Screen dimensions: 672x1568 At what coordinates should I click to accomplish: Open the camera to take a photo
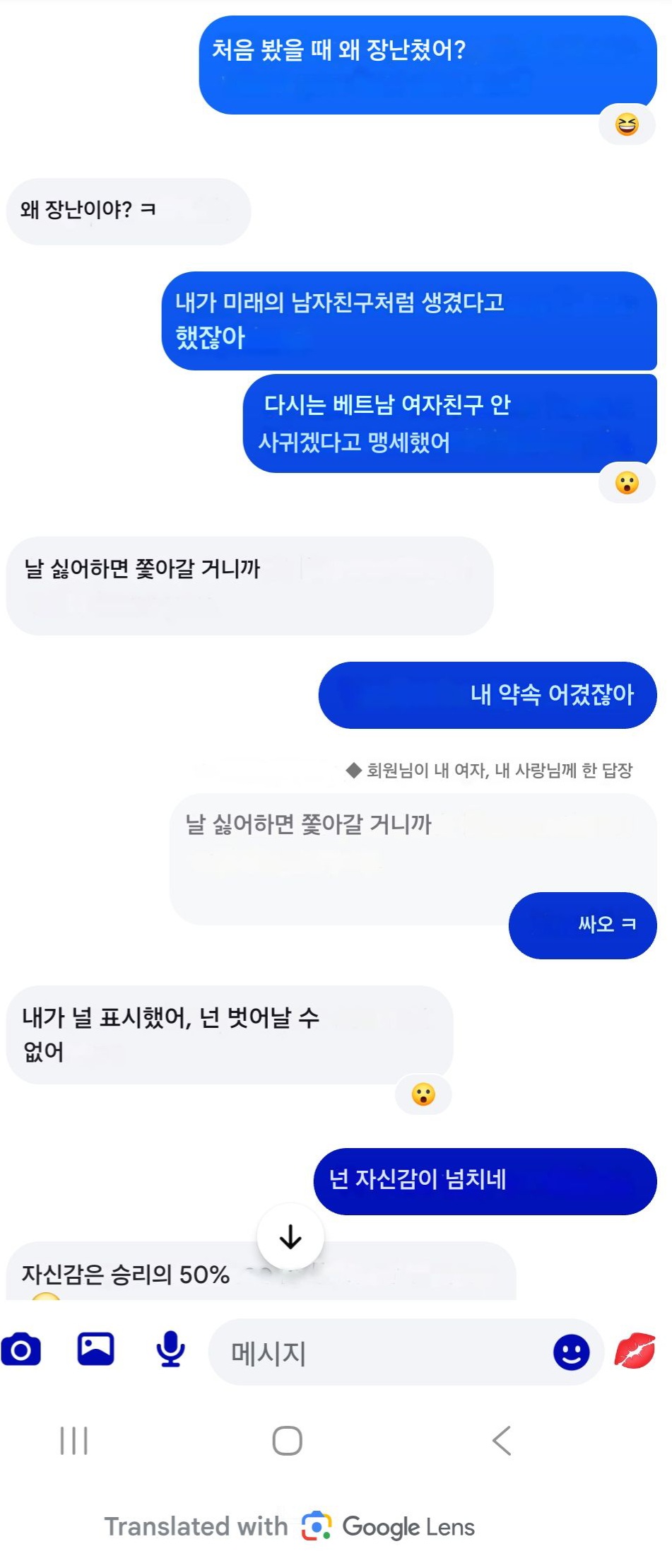point(21,1350)
